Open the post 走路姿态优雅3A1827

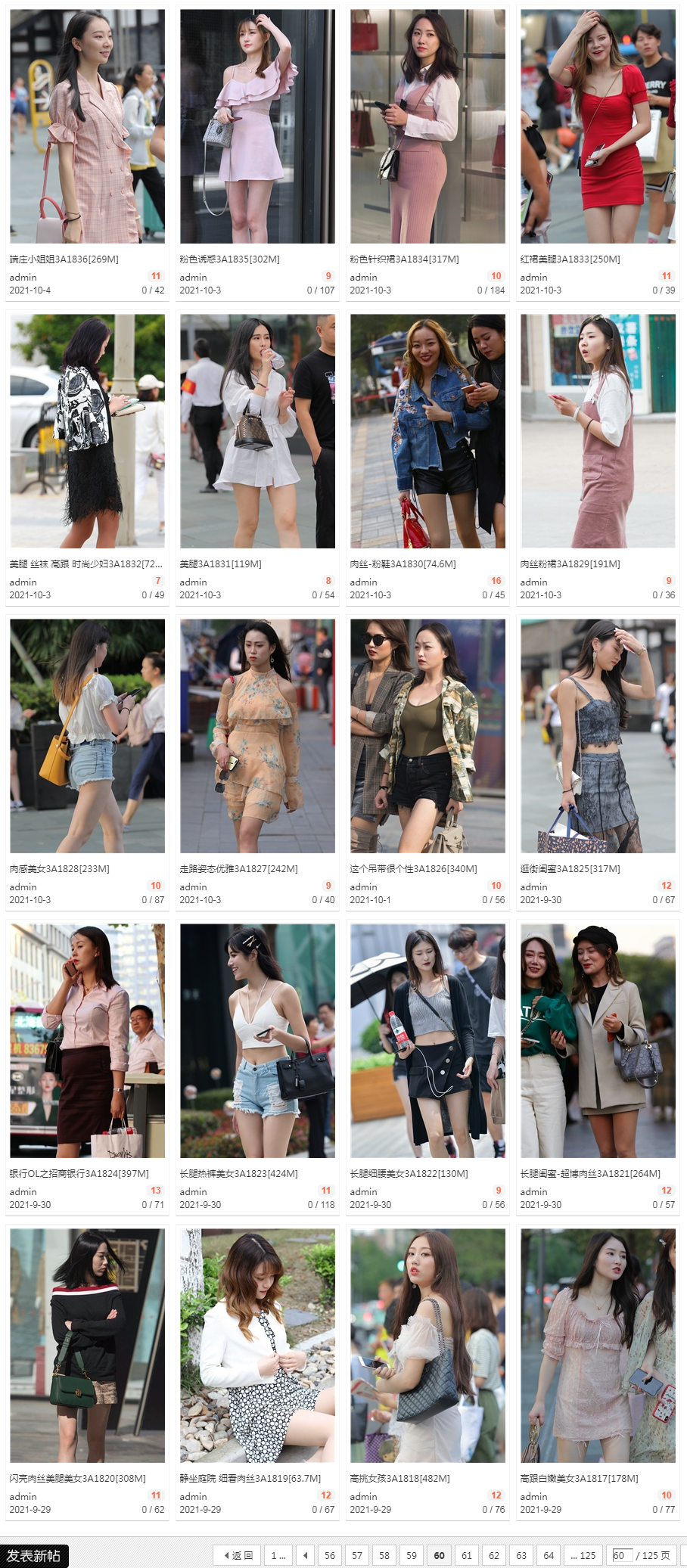[238, 868]
